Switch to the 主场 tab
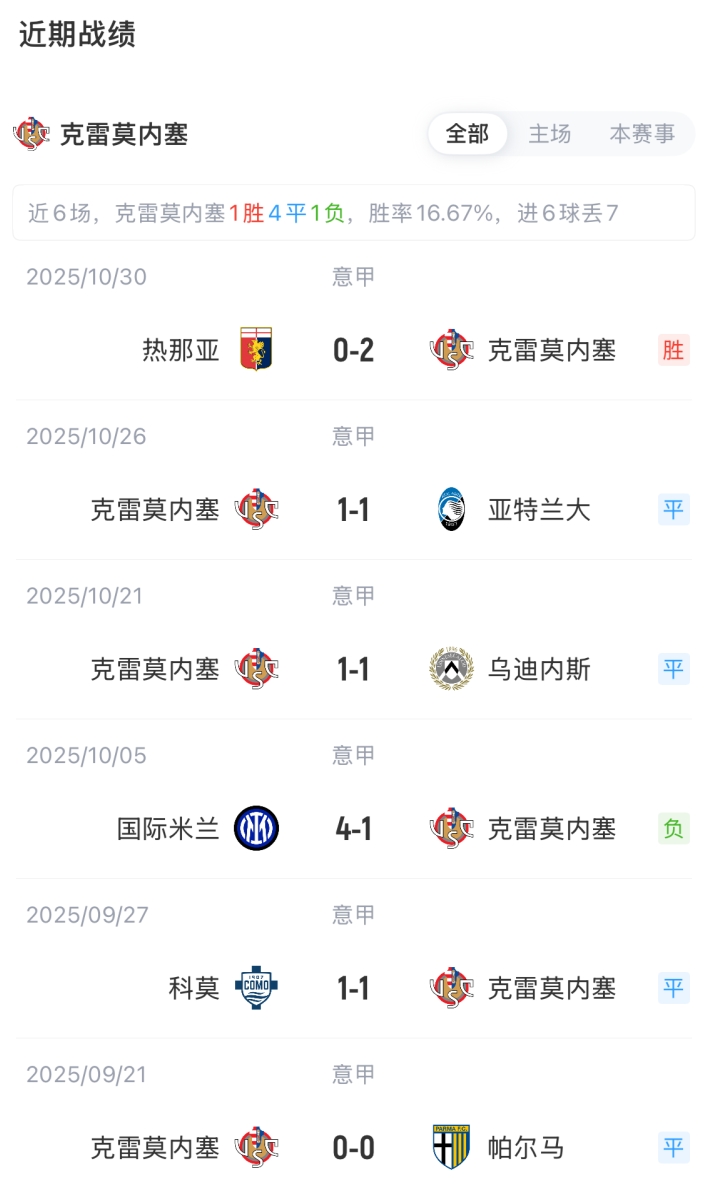Screen dimensions: 715x1192 [549, 134]
